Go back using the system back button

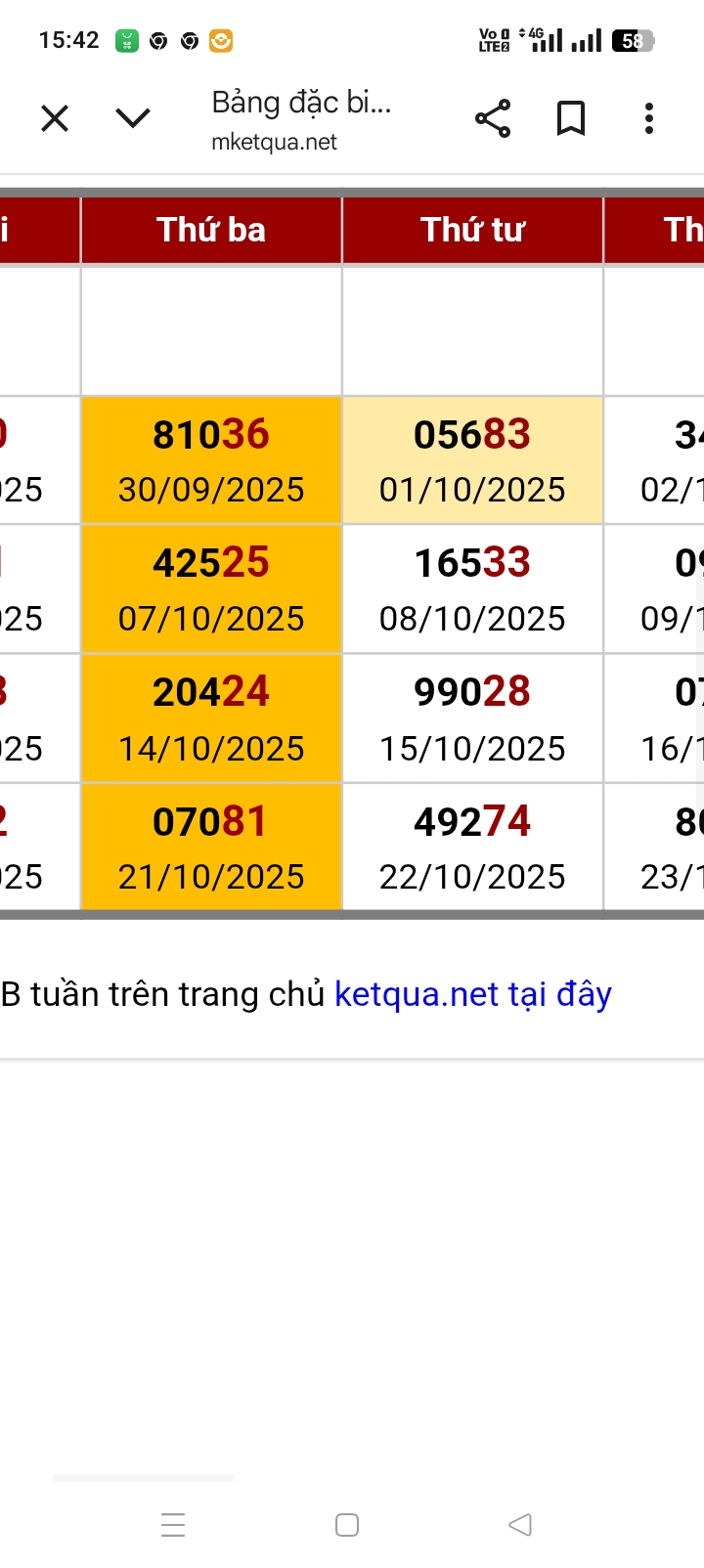click(520, 1524)
